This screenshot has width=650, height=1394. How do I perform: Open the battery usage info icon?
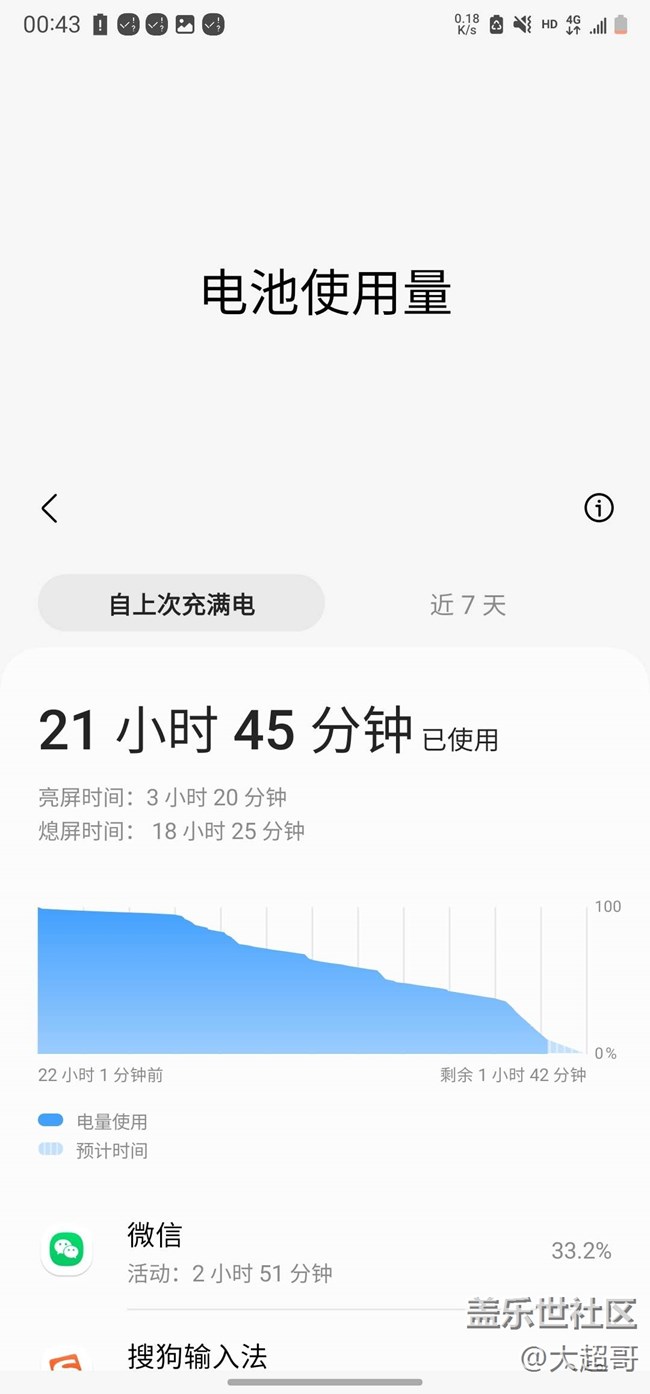(x=598, y=508)
